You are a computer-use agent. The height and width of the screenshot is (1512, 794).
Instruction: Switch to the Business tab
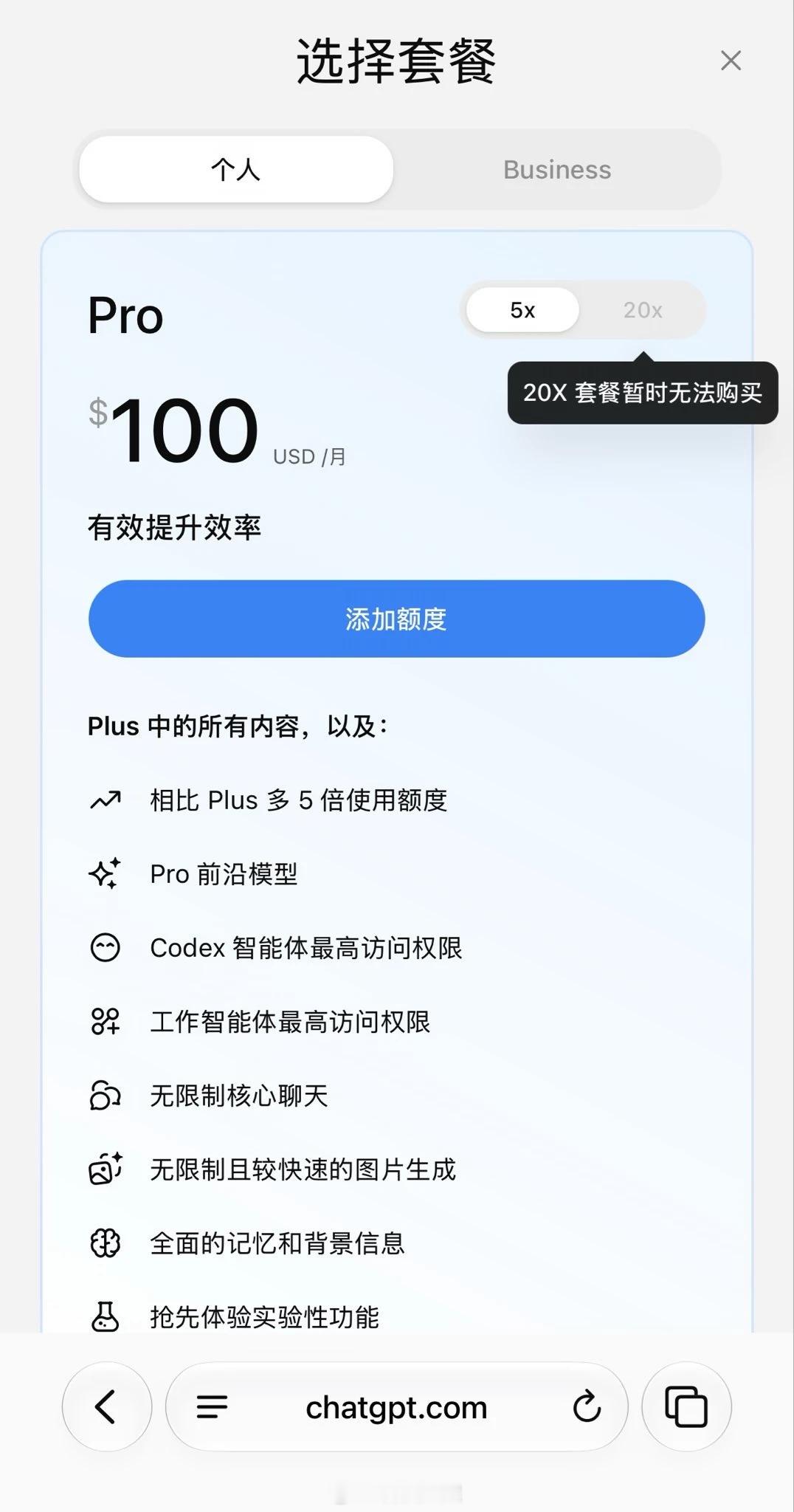(x=557, y=170)
